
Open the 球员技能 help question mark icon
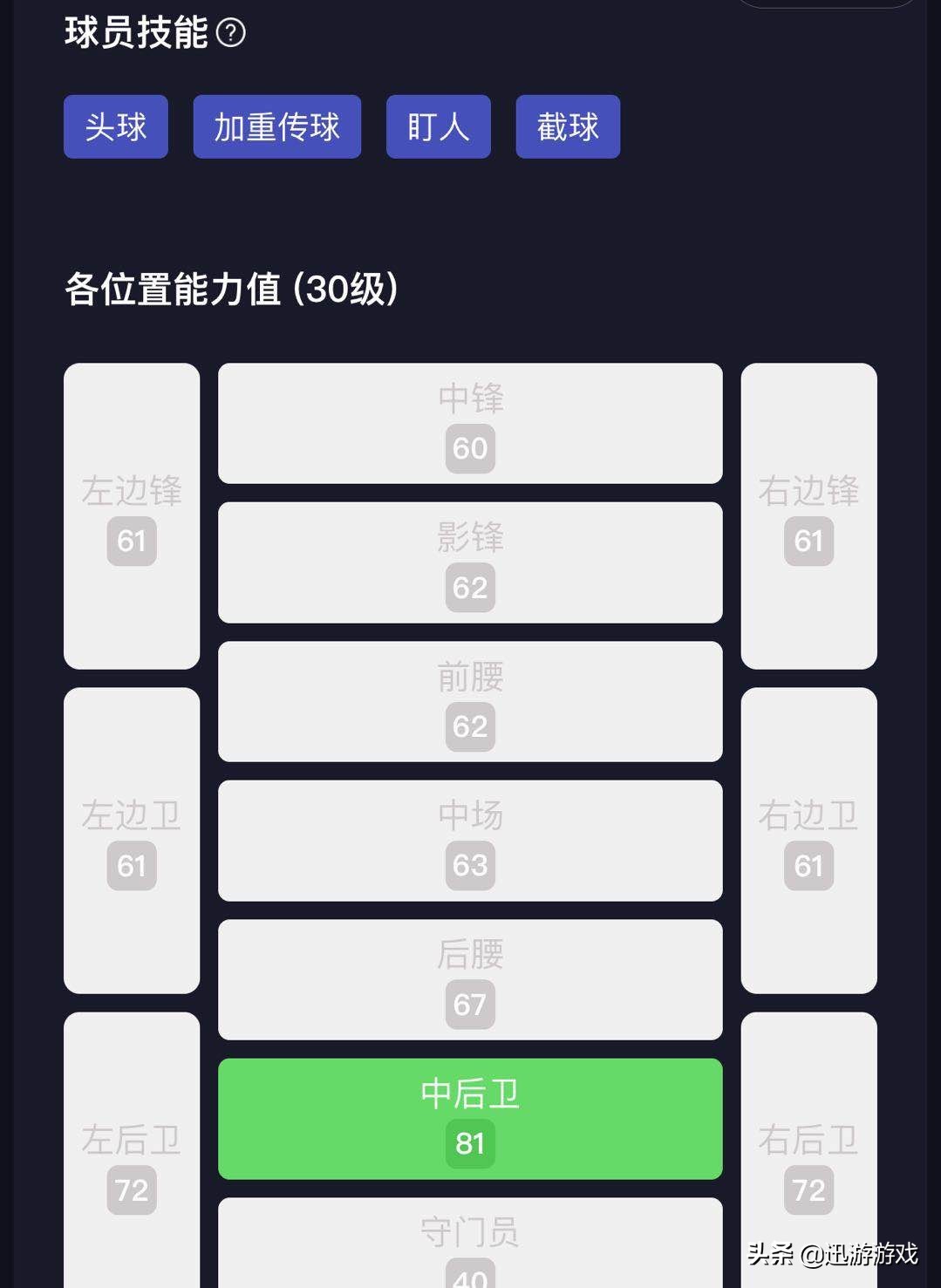232,32
